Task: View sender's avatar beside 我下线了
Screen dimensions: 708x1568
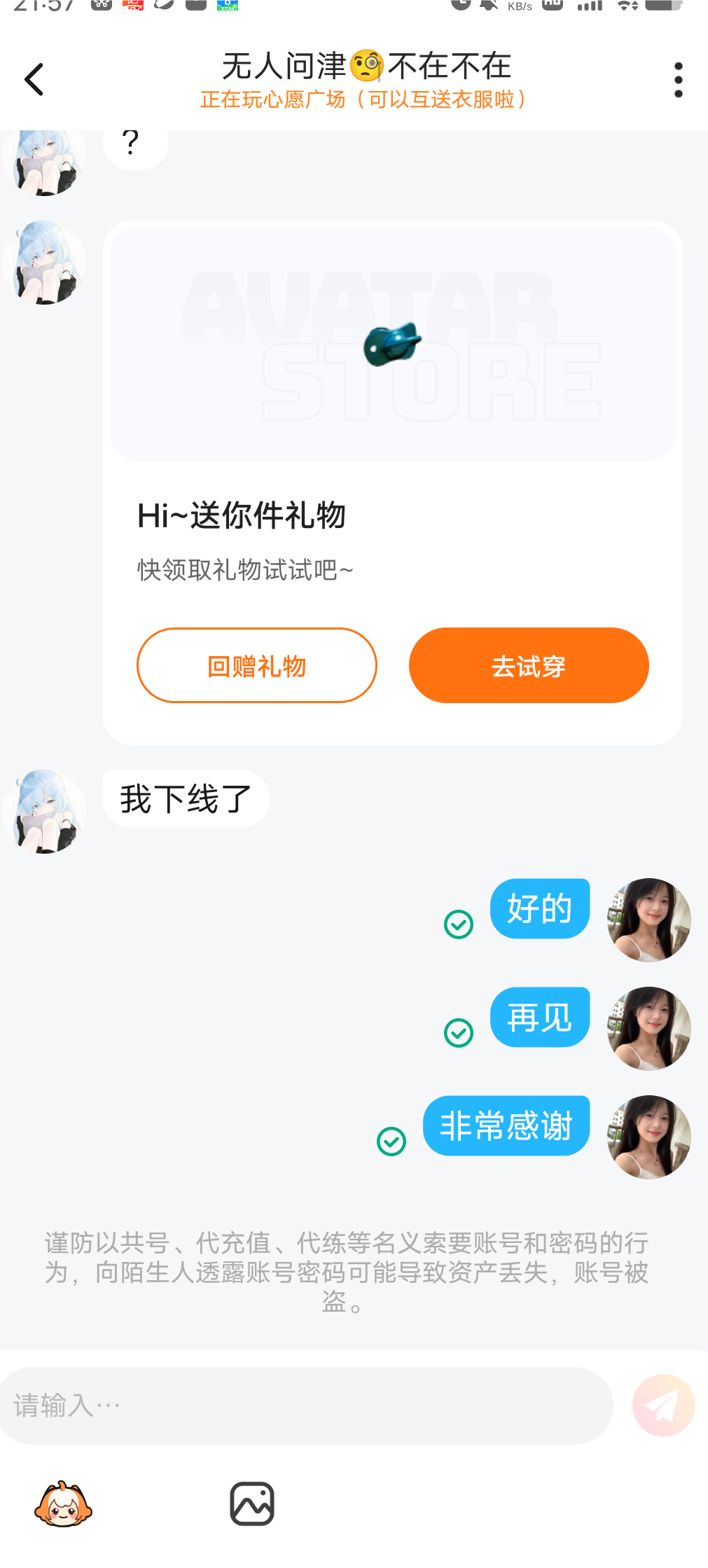Action: tap(46, 812)
